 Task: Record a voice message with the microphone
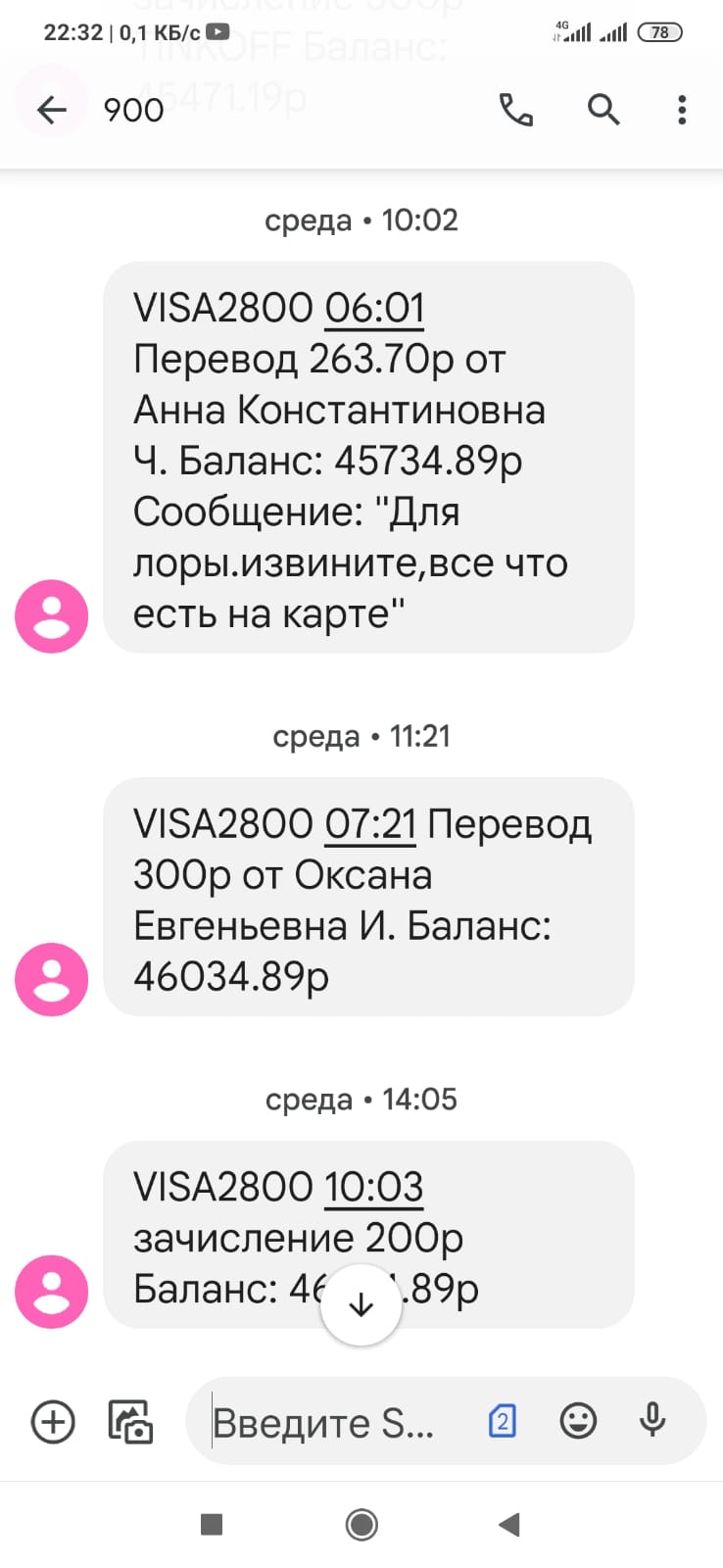(652, 1421)
